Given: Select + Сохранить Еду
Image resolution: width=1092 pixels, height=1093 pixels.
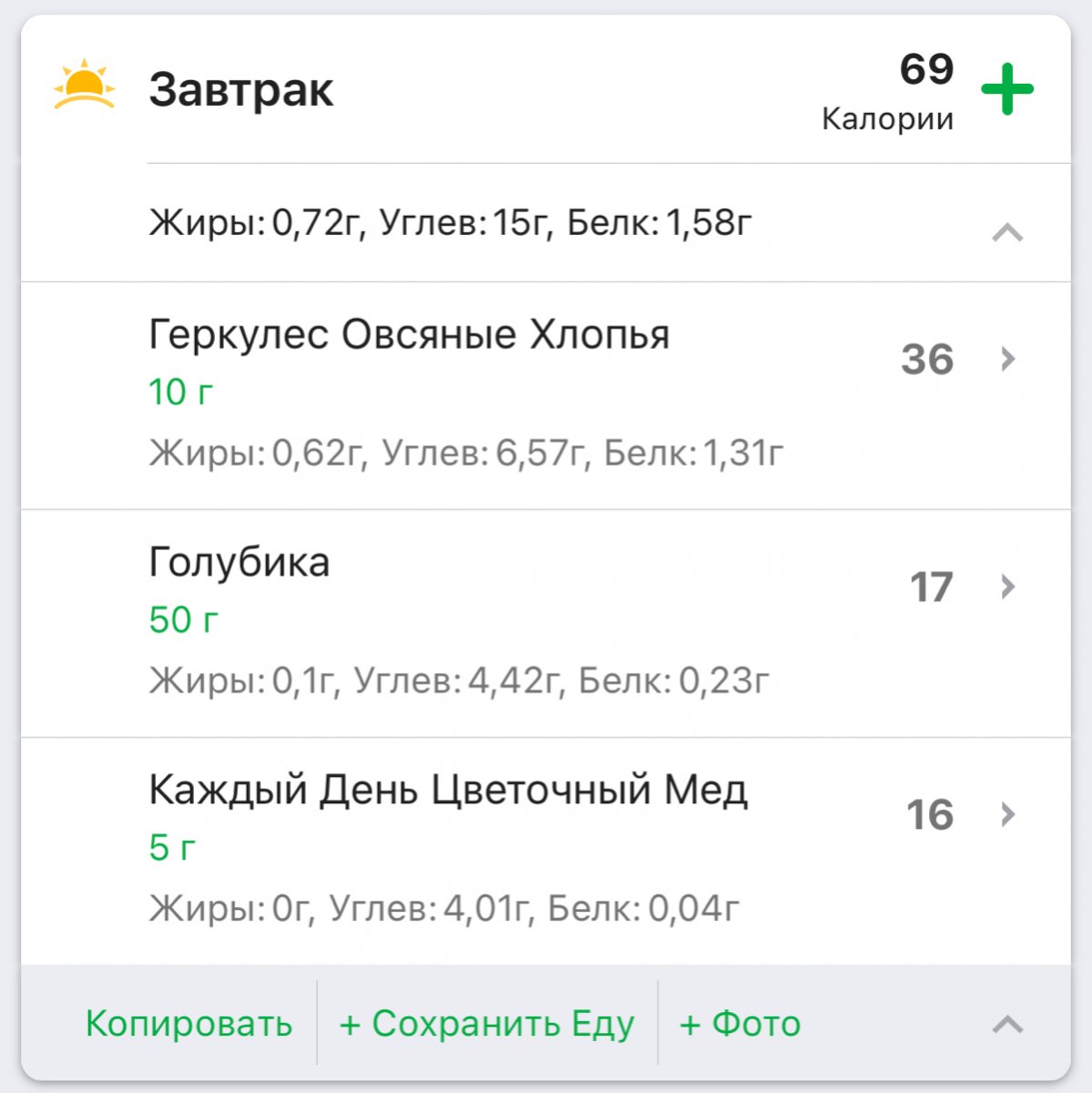Looking at the screenshot, I should click(x=486, y=1024).
